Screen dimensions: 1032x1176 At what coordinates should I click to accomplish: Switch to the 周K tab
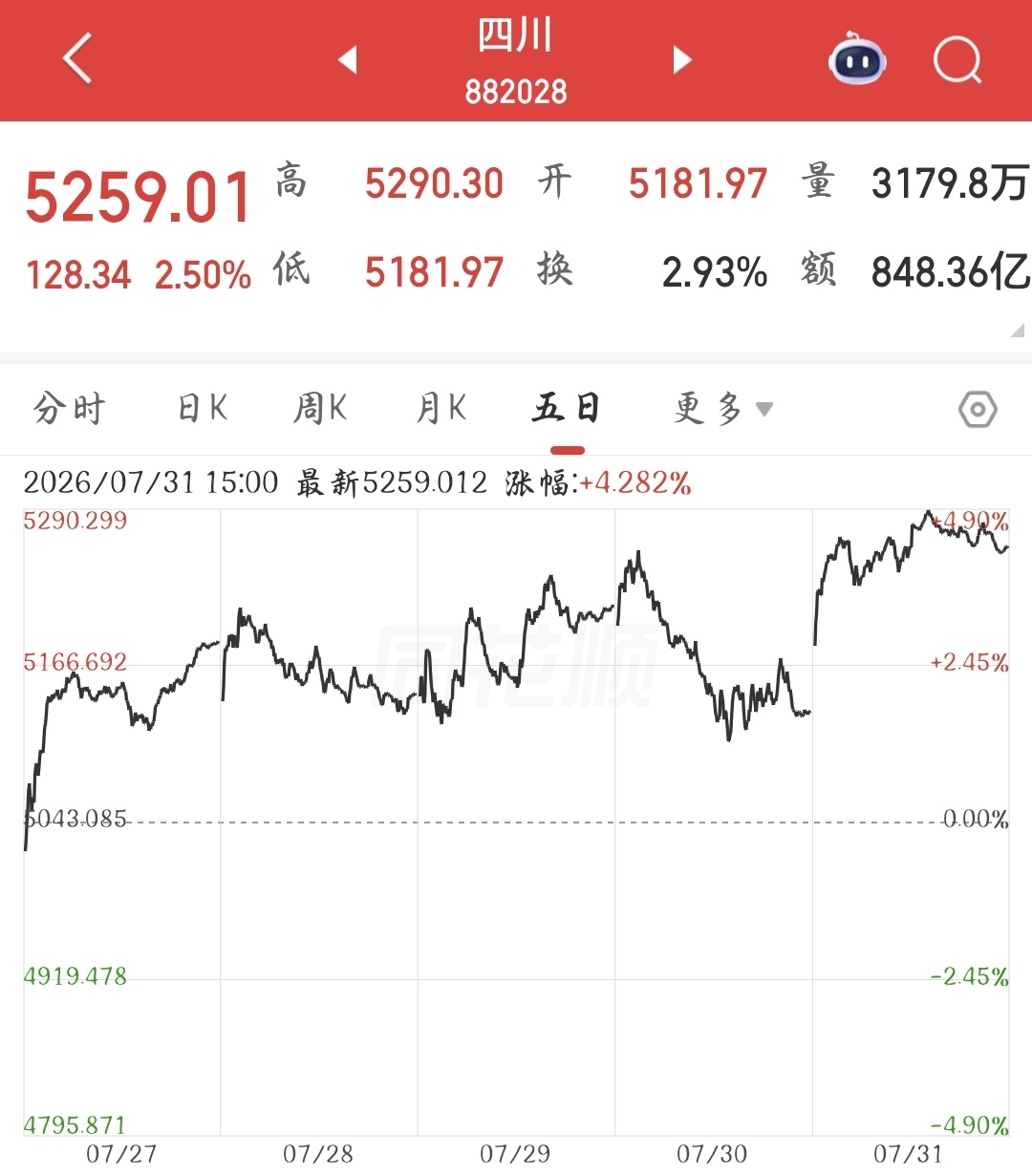click(x=320, y=409)
